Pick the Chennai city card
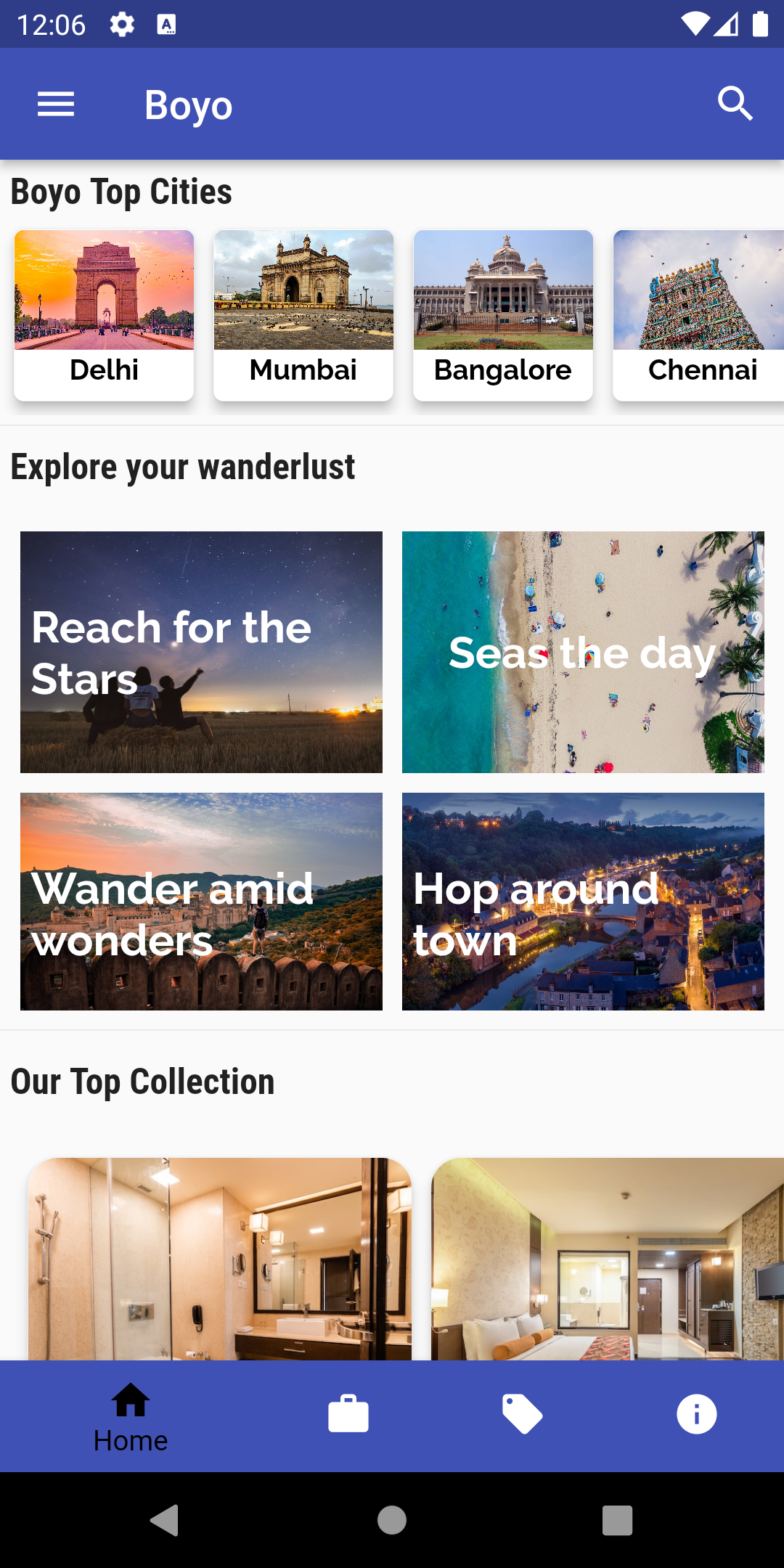This screenshot has width=784, height=1568. pyautogui.click(x=698, y=315)
